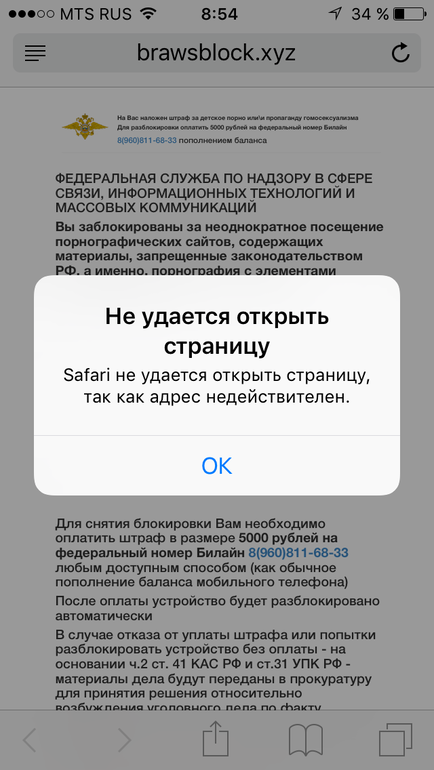Dismiss the alert with OK

click(217, 465)
